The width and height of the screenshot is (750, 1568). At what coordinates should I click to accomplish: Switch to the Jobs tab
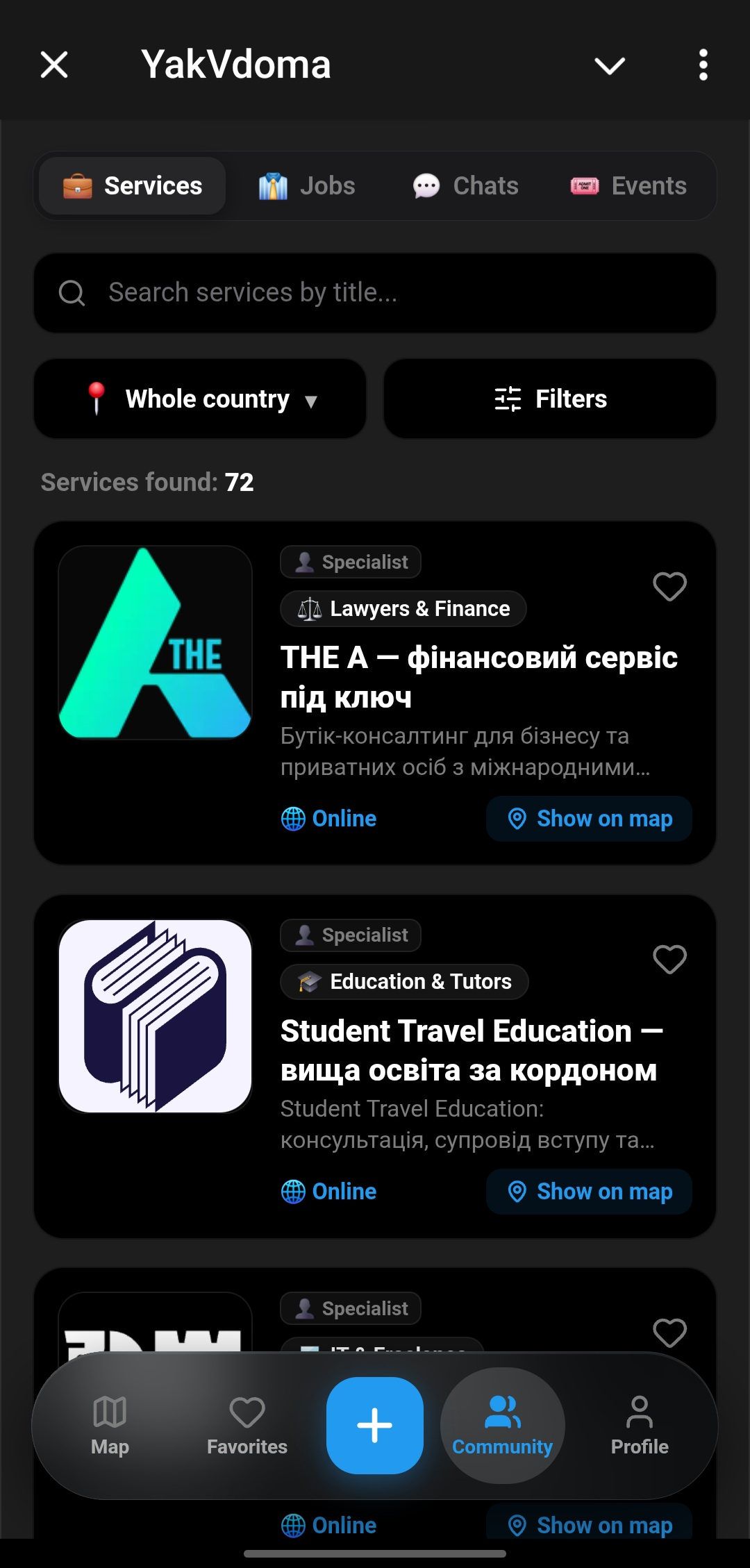306,186
